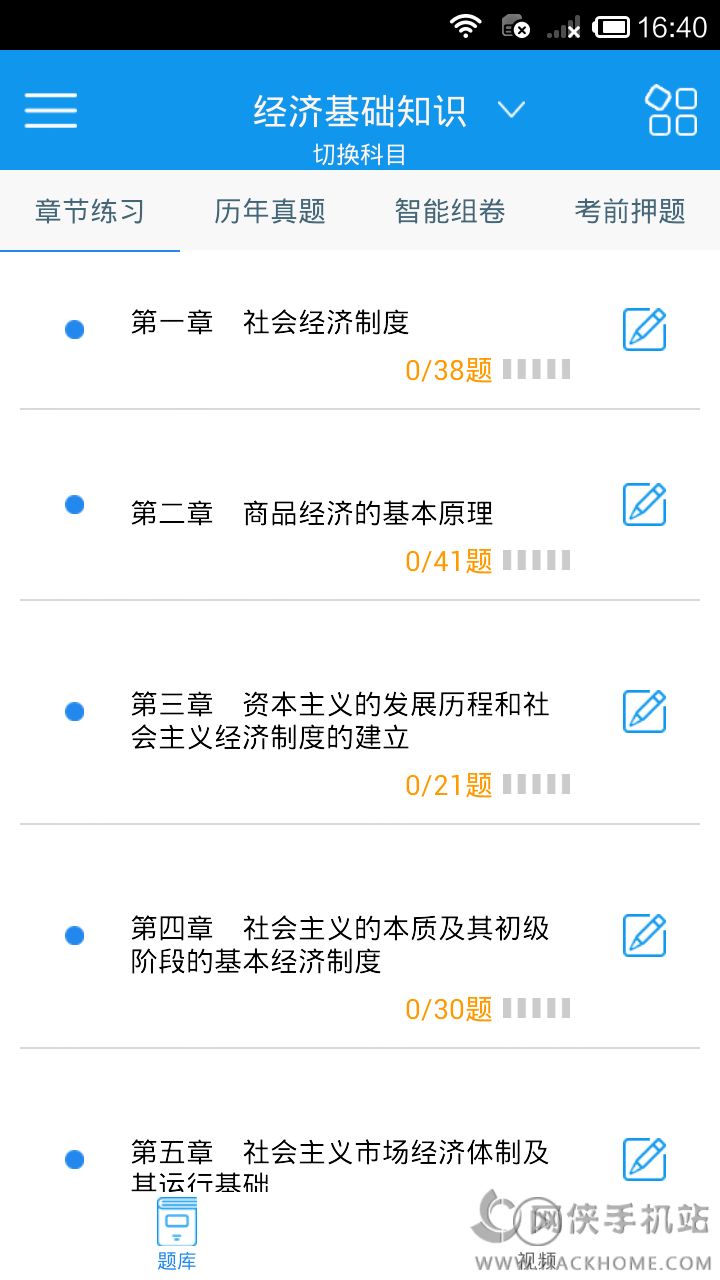This screenshot has height=1280, width=720.
Task: Open the grid view icon in header
Action: point(672,110)
